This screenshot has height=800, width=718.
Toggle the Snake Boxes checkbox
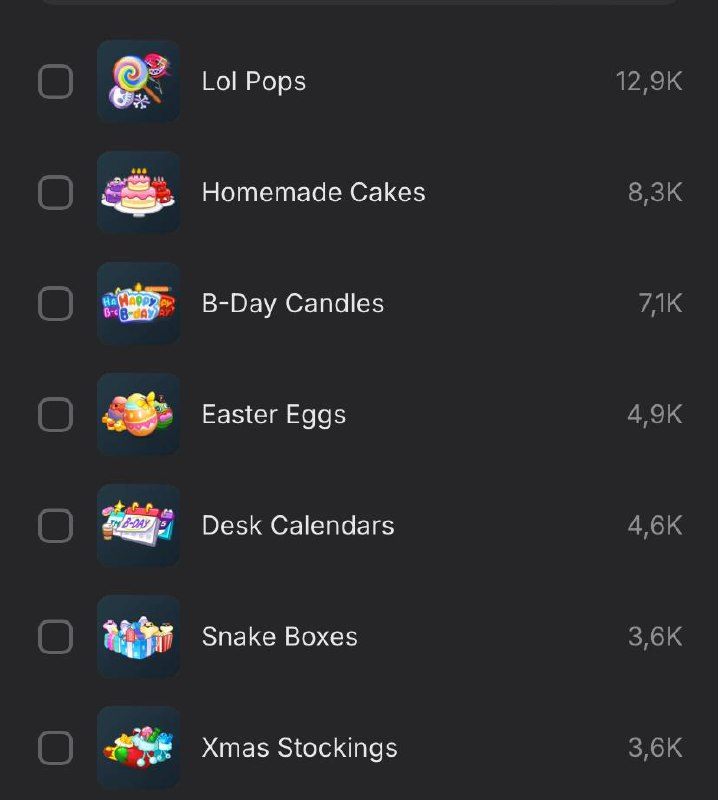pyautogui.click(x=55, y=636)
